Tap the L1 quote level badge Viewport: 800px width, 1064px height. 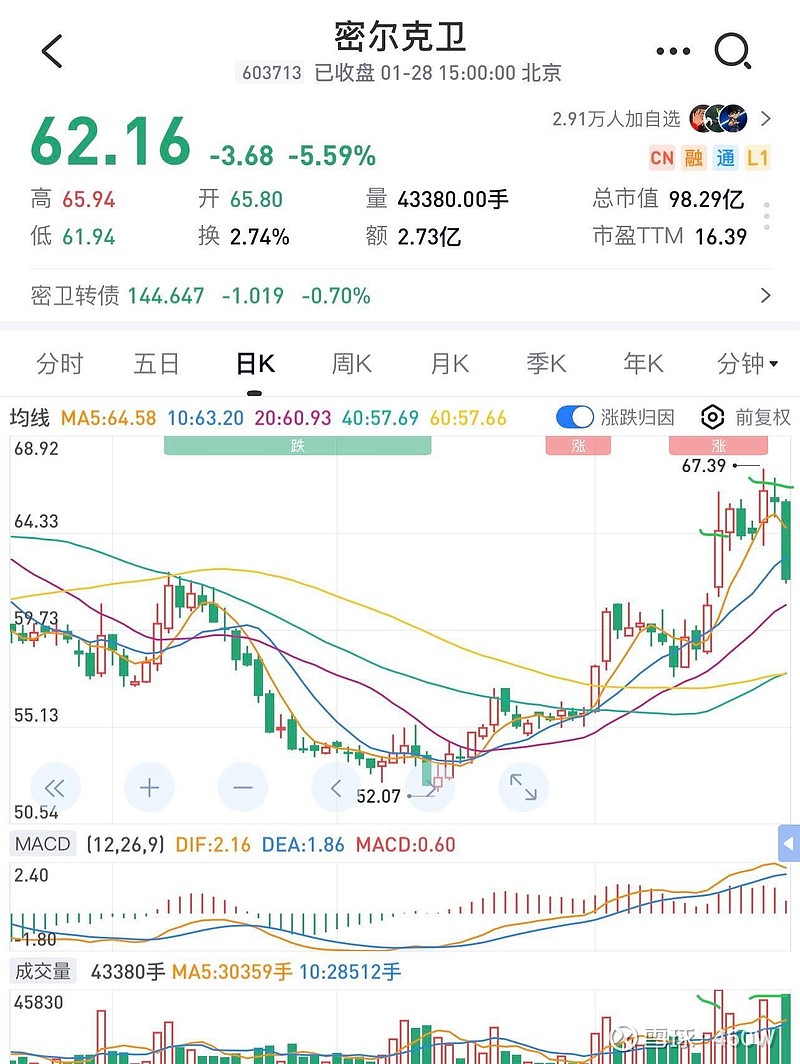[x=759, y=158]
